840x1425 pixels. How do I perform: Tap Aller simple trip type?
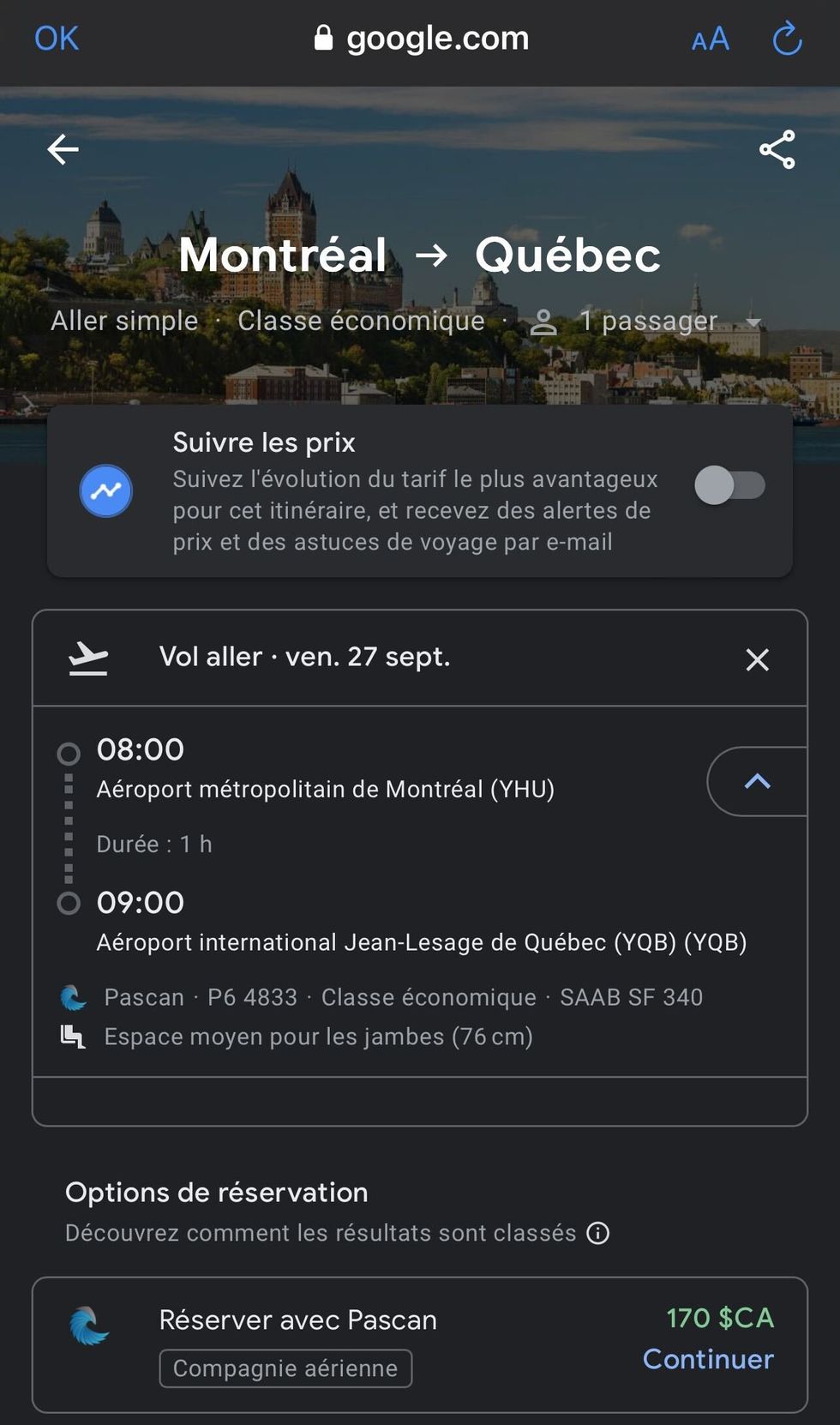(x=124, y=320)
